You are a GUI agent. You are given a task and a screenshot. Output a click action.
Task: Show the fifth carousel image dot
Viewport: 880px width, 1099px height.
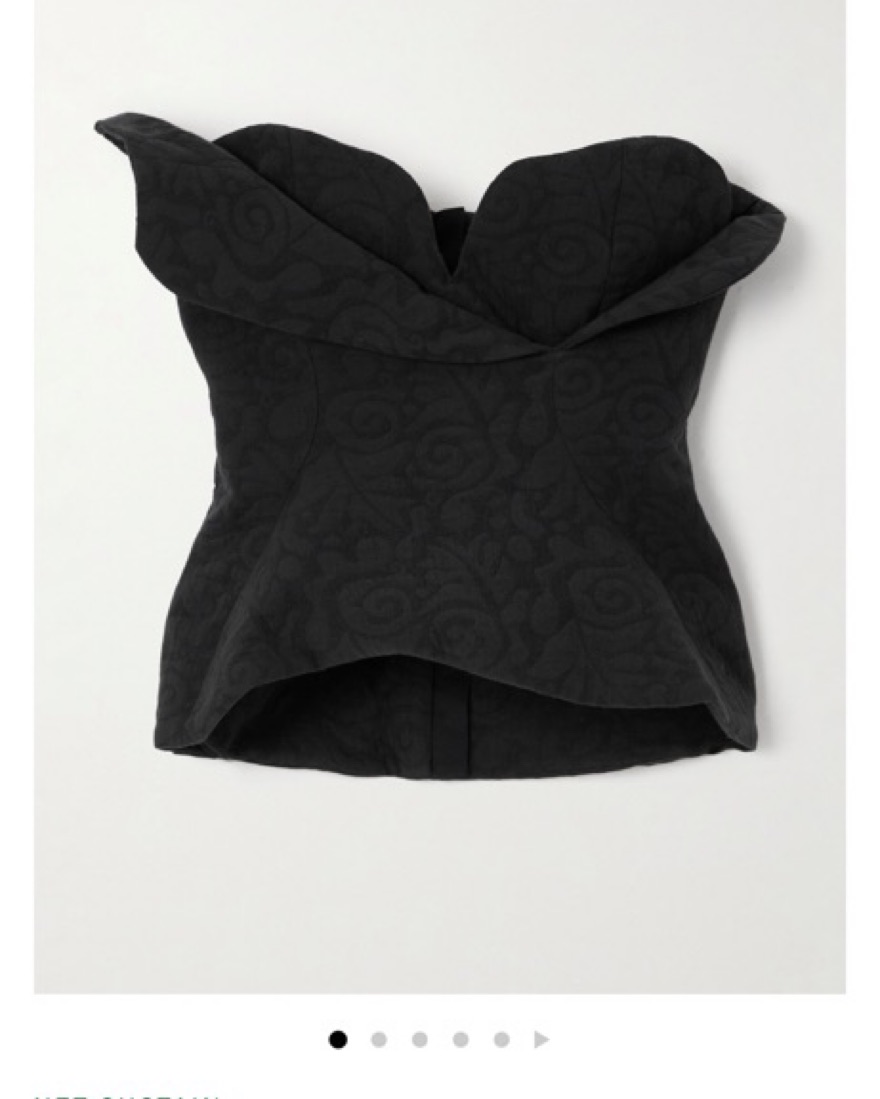(x=502, y=1040)
